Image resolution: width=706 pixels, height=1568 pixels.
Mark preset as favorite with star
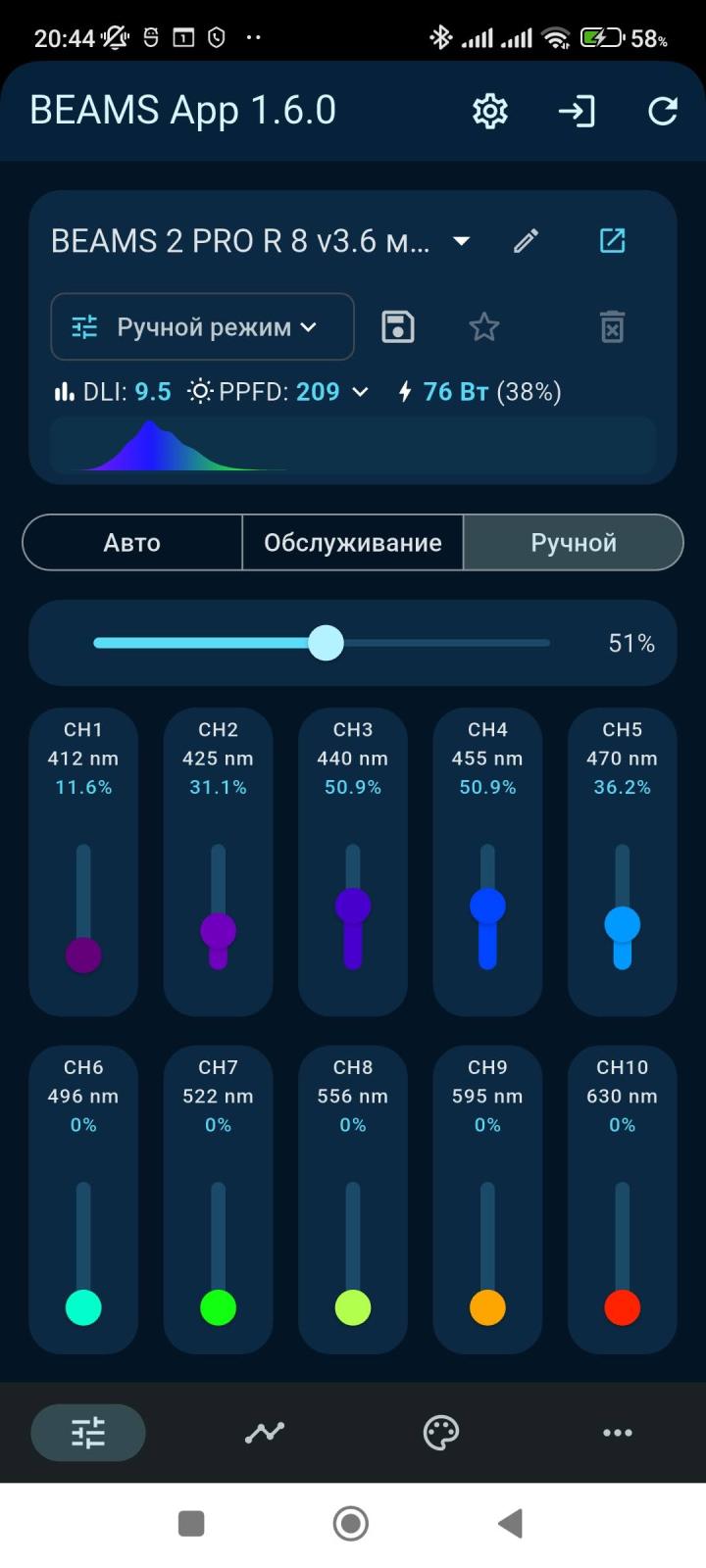pyautogui.click(x=484, y=326)
